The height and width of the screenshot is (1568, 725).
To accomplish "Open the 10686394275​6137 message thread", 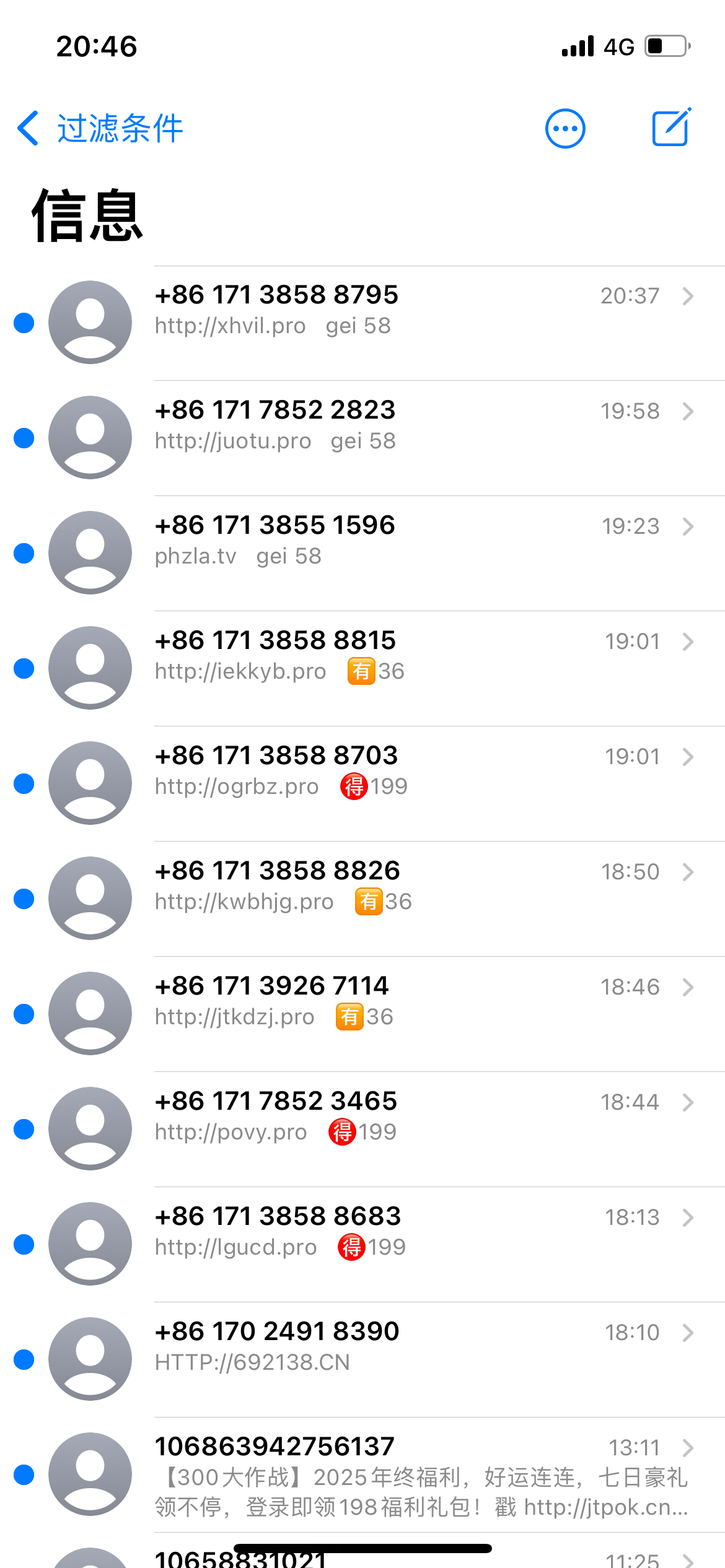I will click(397, 1475).
